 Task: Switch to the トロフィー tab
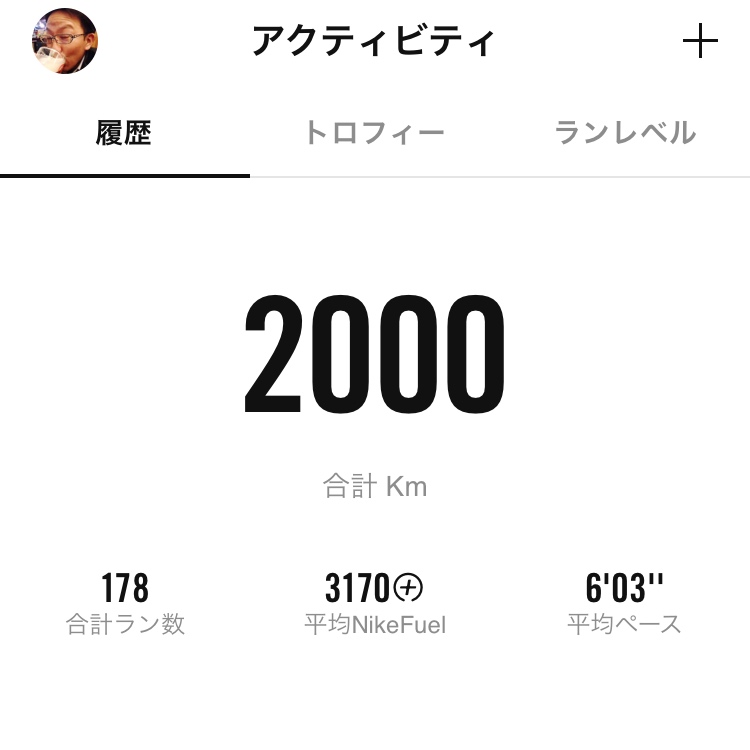374,133
